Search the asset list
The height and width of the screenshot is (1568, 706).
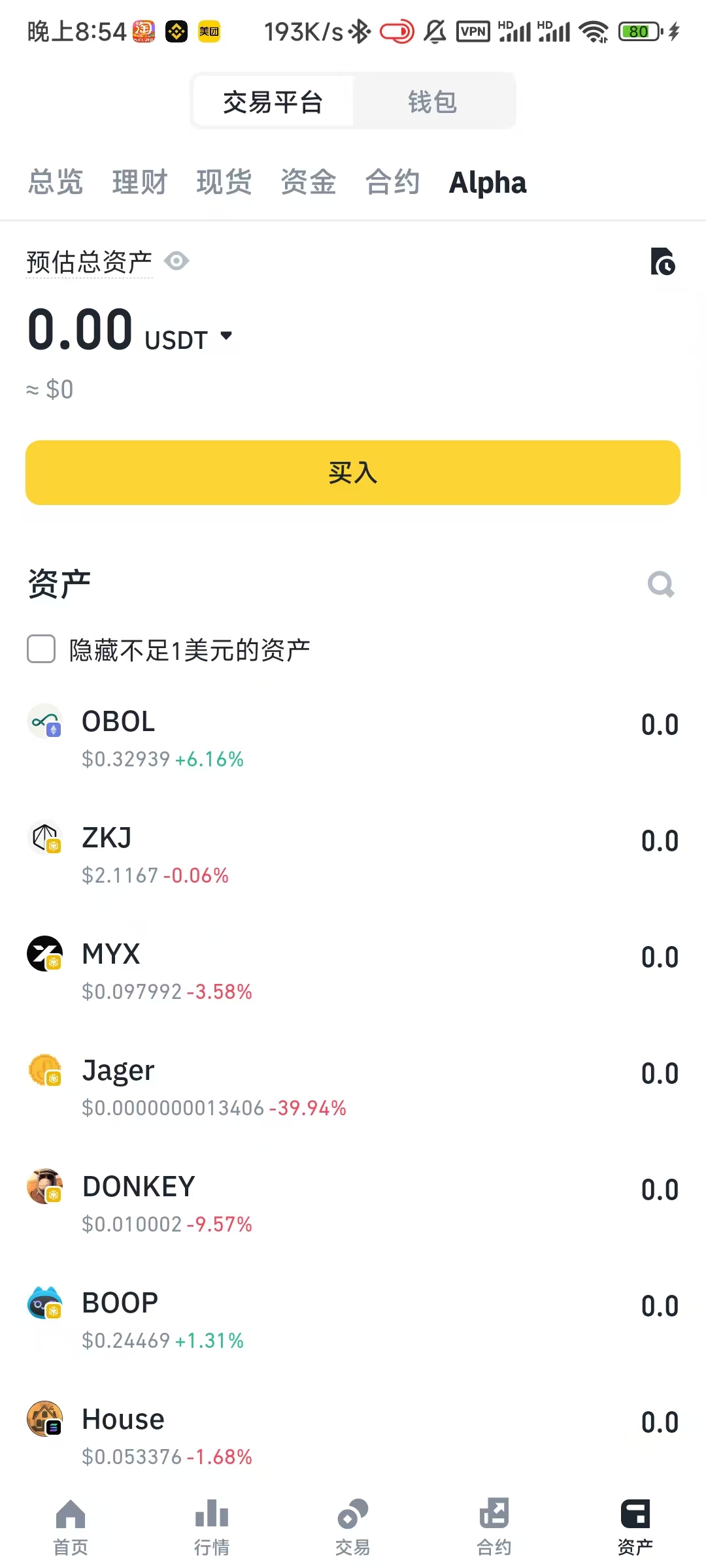(x=661, y=585)
